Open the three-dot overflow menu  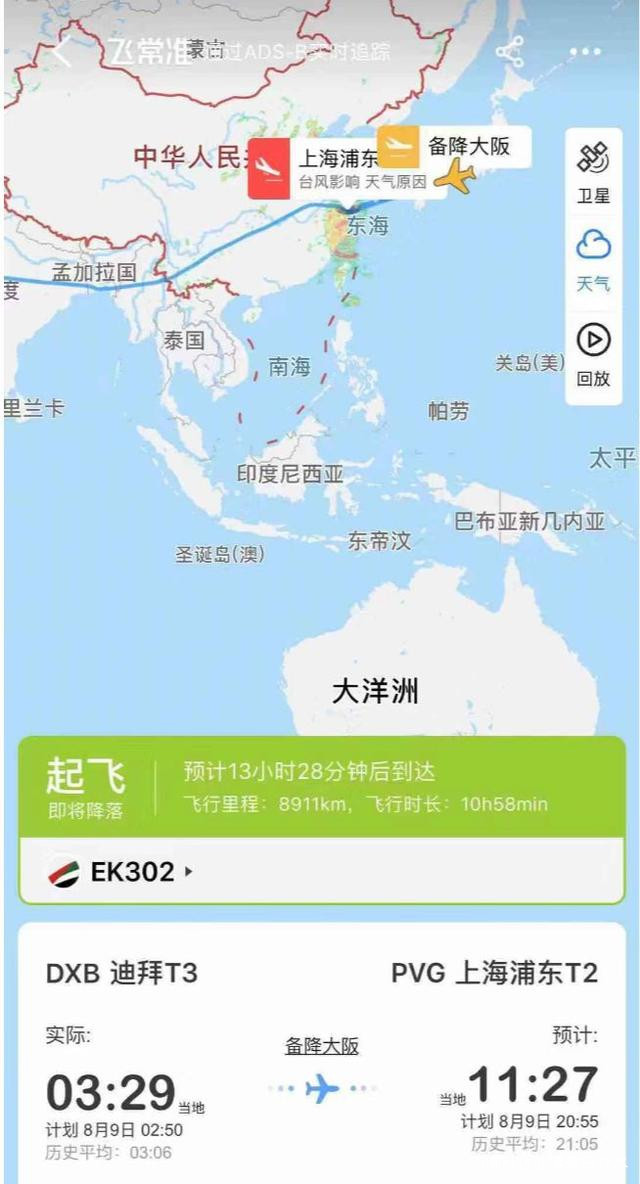pyautogui.click(x=586, y=51)
